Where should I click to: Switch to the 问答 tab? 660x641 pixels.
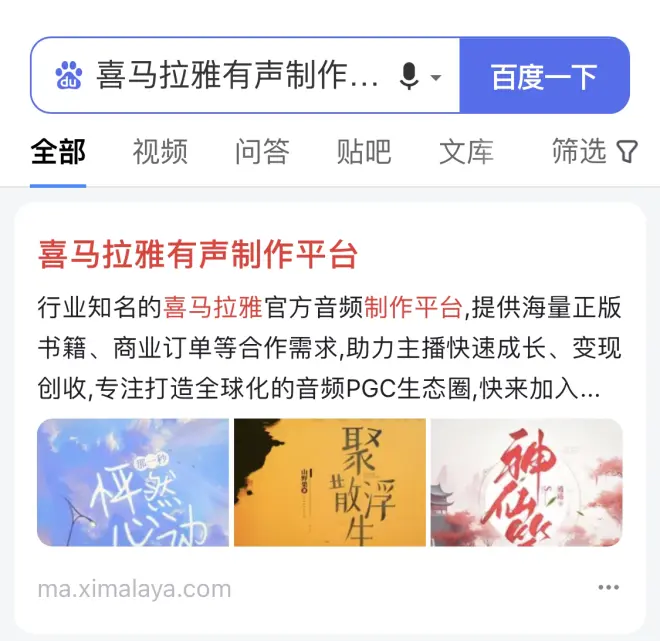coord(262,152)
